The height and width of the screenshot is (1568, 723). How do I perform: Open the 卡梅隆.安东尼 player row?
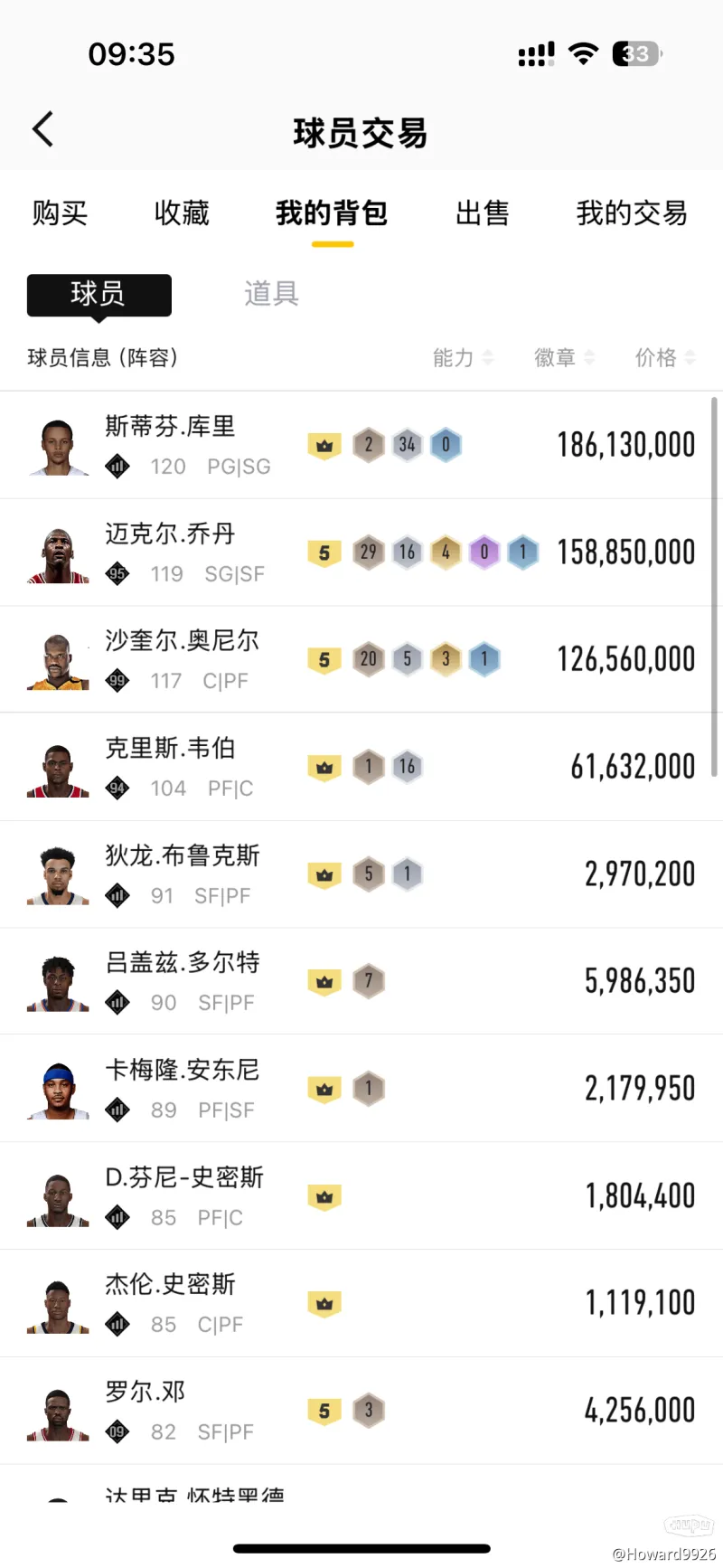pos(361,1089)
